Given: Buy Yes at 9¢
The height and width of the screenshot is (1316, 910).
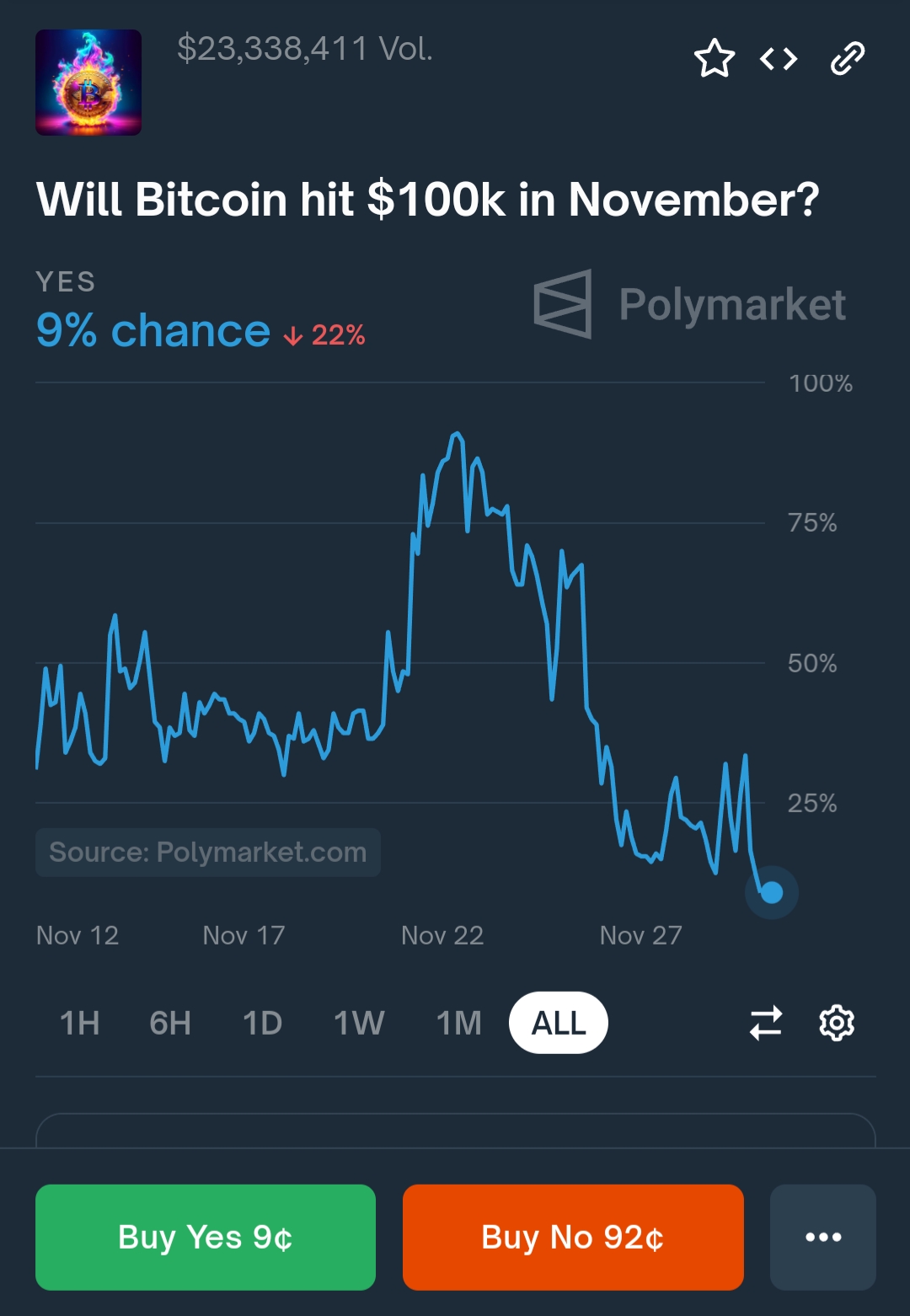Looking at the screenshot, I should pyautogui.click(x=206, y=1237).
